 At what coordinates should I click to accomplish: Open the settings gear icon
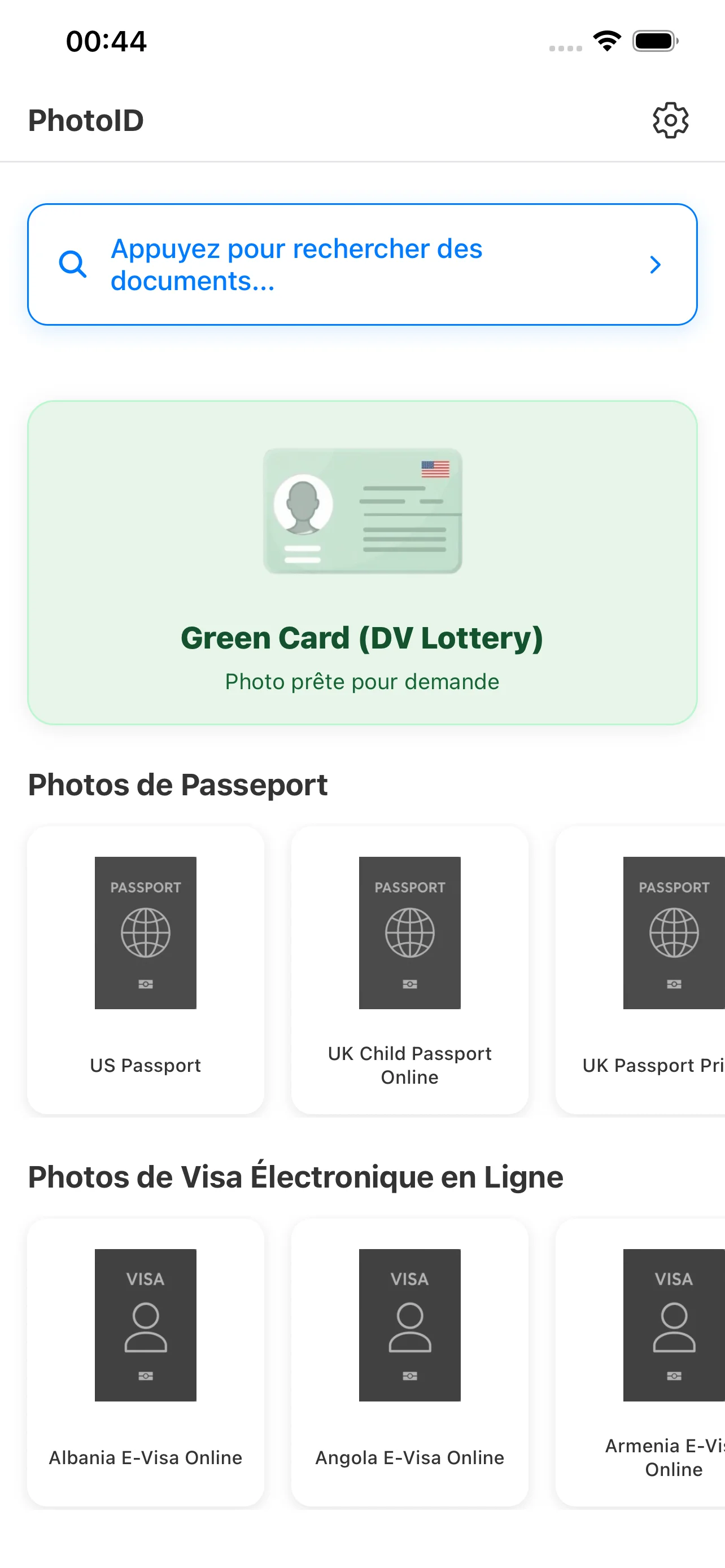click(x=670, y=120)
